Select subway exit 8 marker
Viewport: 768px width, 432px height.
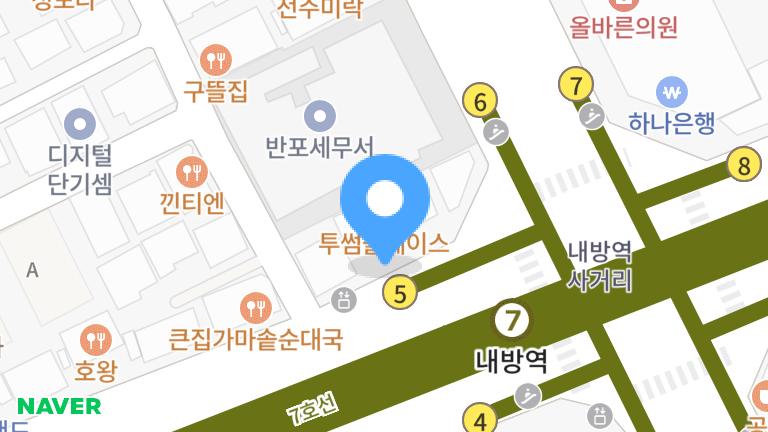point(743,165)
